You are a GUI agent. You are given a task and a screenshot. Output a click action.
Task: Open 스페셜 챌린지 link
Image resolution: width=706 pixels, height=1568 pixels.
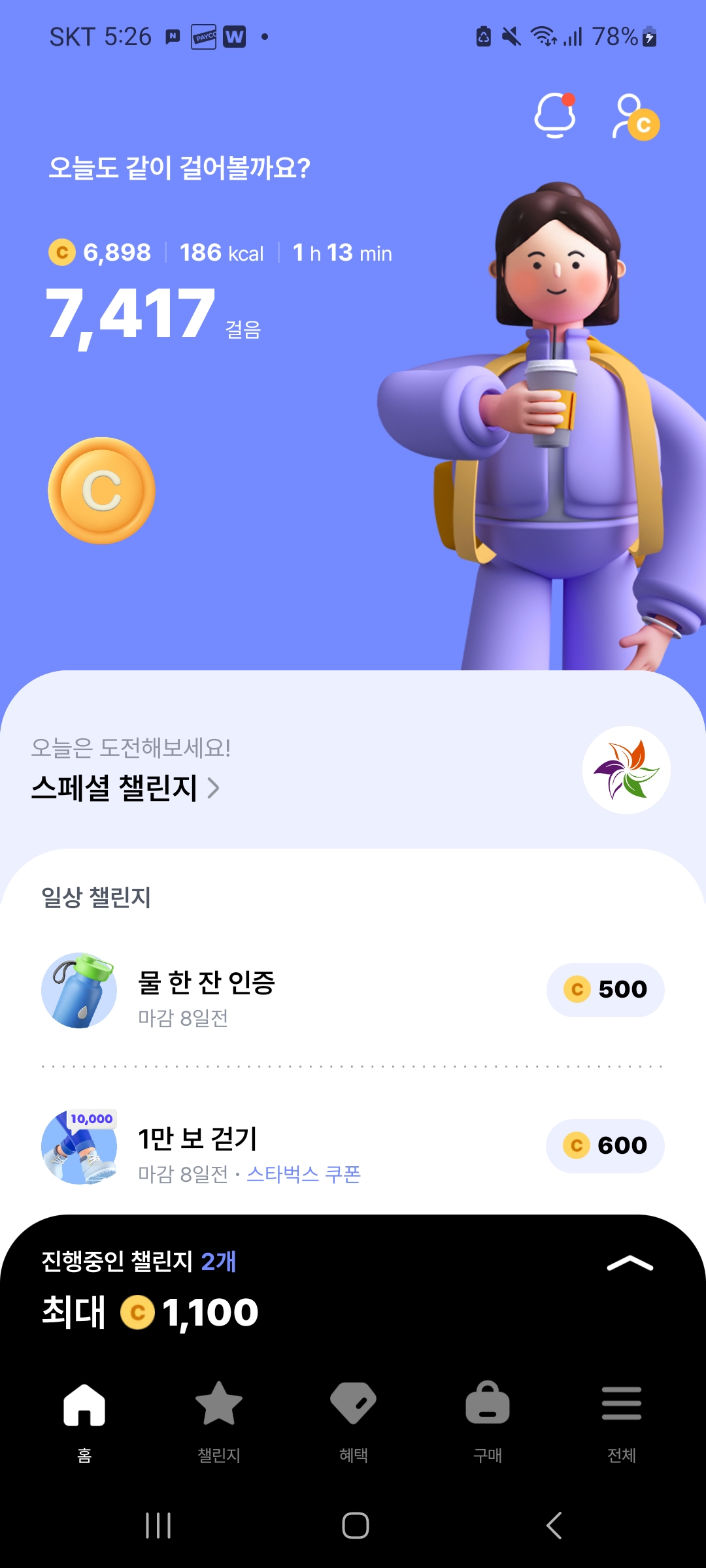(126, 787)
